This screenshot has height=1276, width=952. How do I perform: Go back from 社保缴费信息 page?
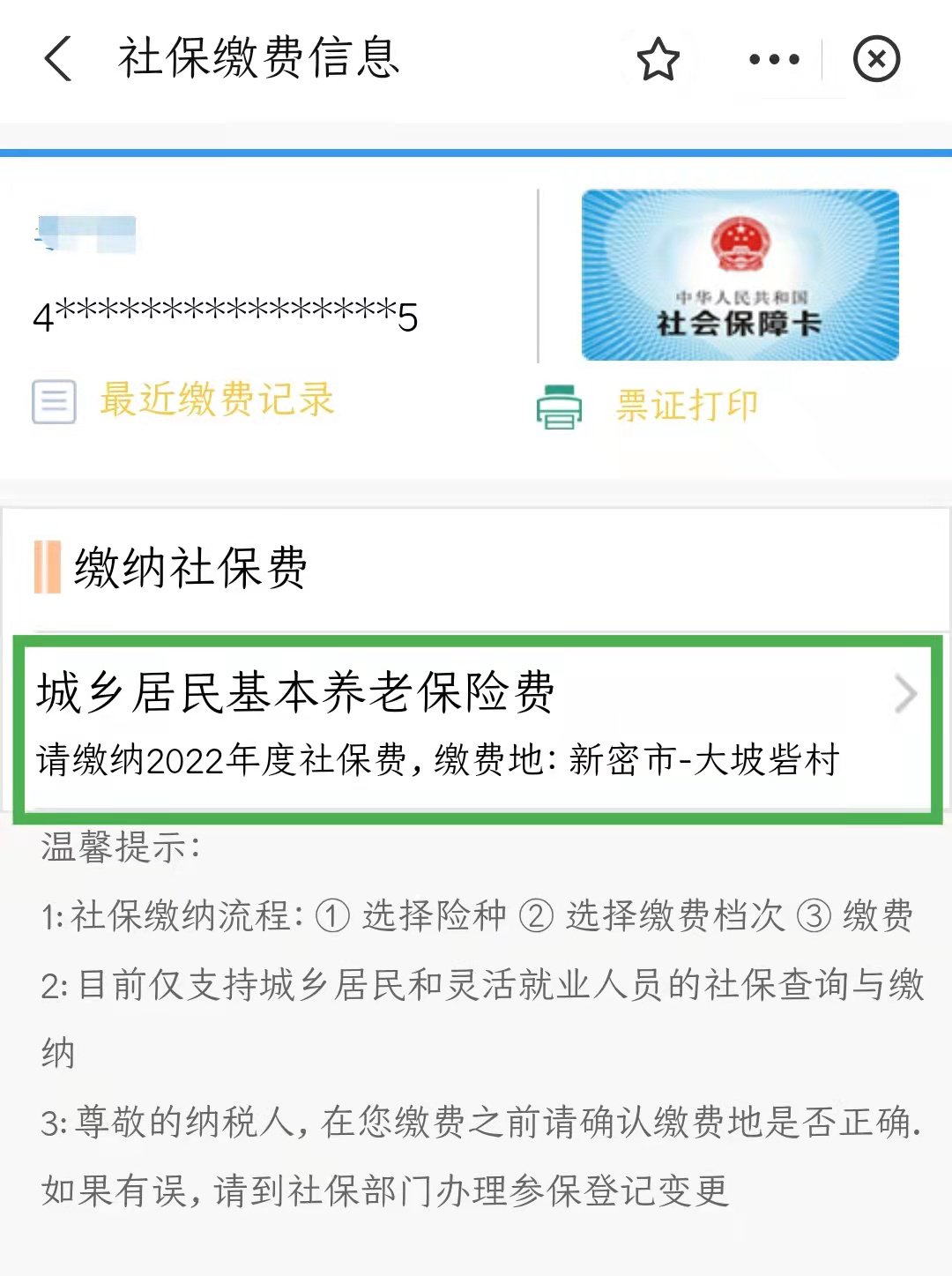(58, 60)
